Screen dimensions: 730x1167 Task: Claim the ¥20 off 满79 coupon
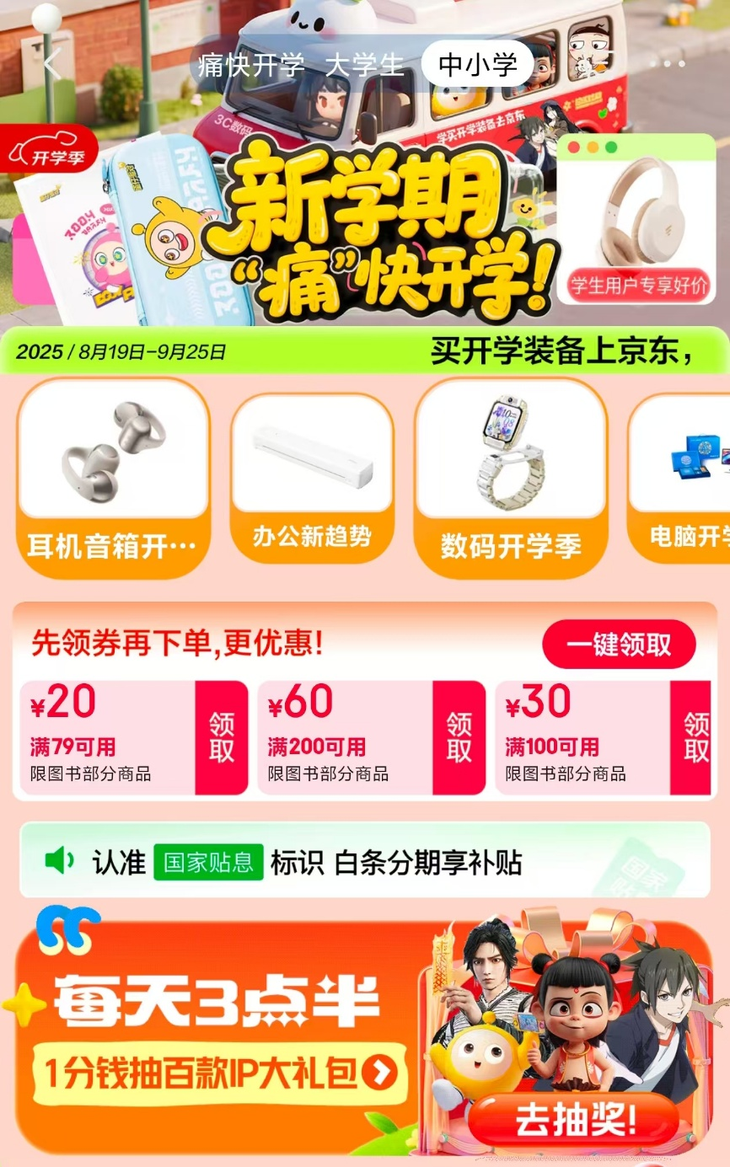(x=221, y=738)
